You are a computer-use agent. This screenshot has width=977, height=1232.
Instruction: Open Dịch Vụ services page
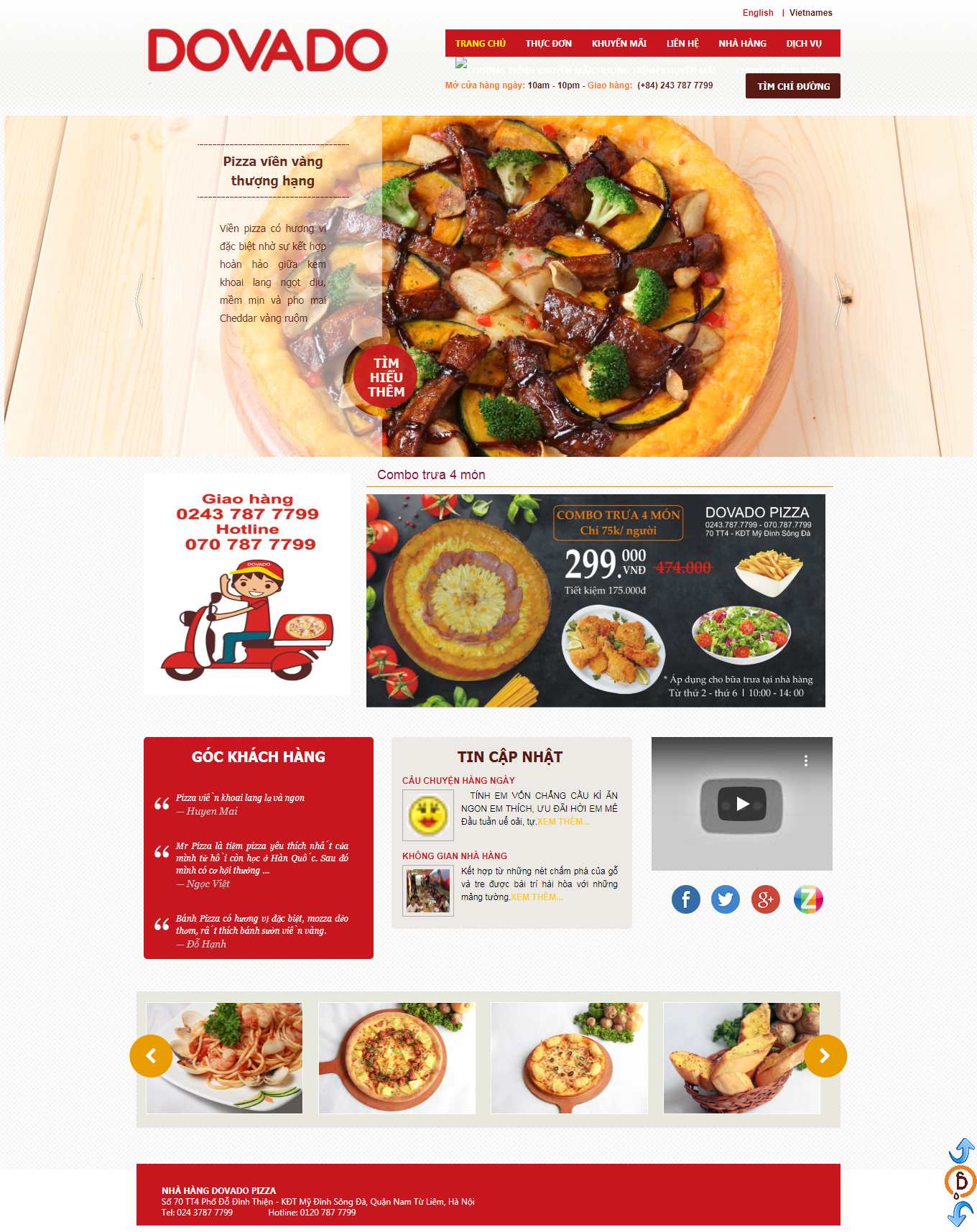tap(803, 44)
